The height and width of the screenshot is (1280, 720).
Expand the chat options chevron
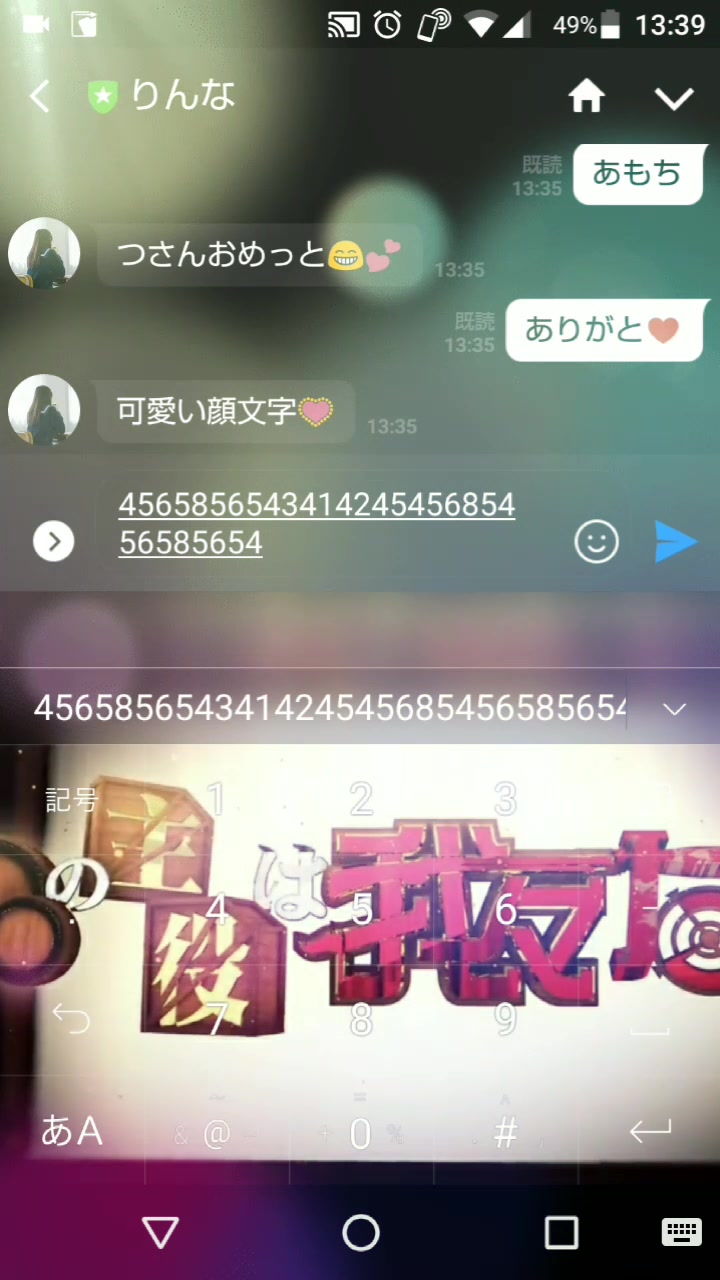click(673, 97)
